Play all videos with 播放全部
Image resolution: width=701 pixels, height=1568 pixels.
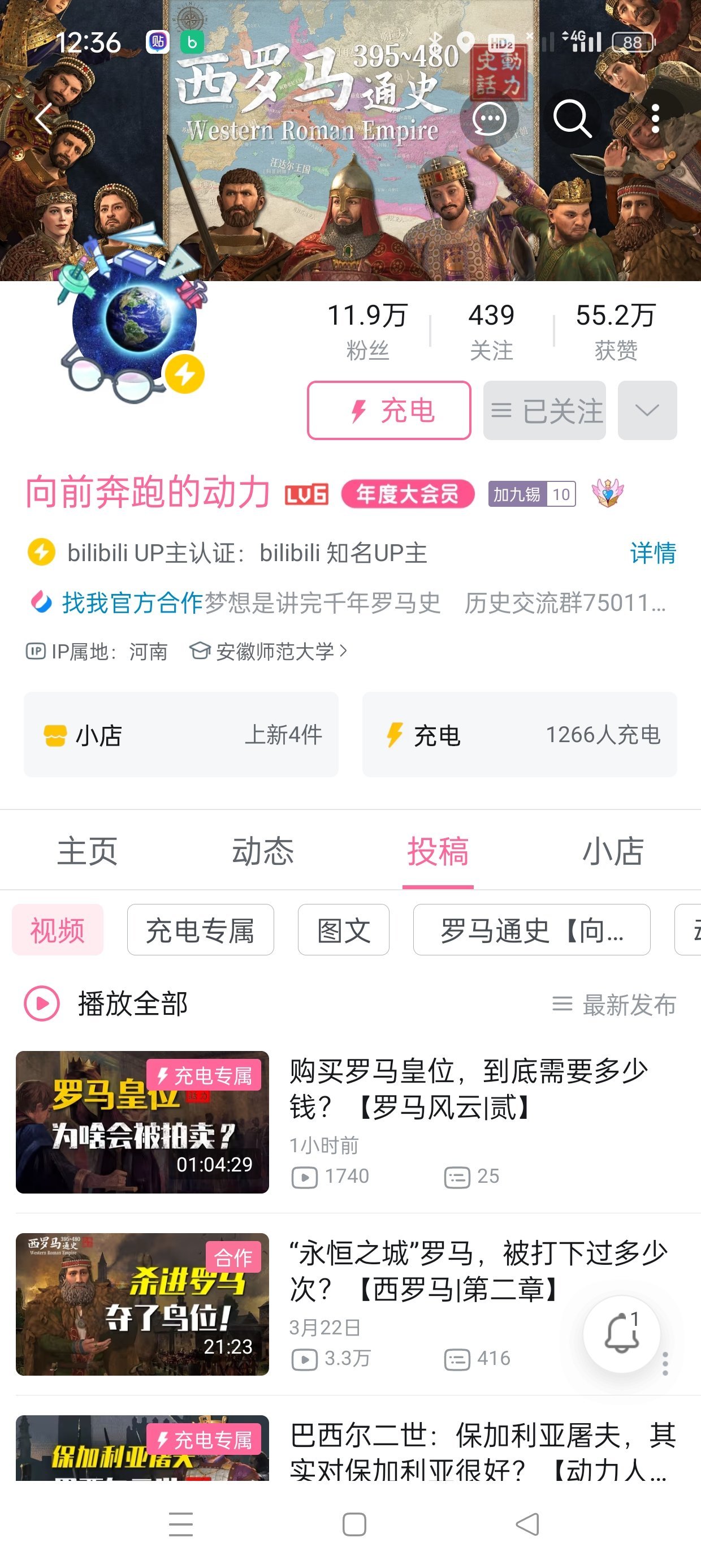point(106,1003)
